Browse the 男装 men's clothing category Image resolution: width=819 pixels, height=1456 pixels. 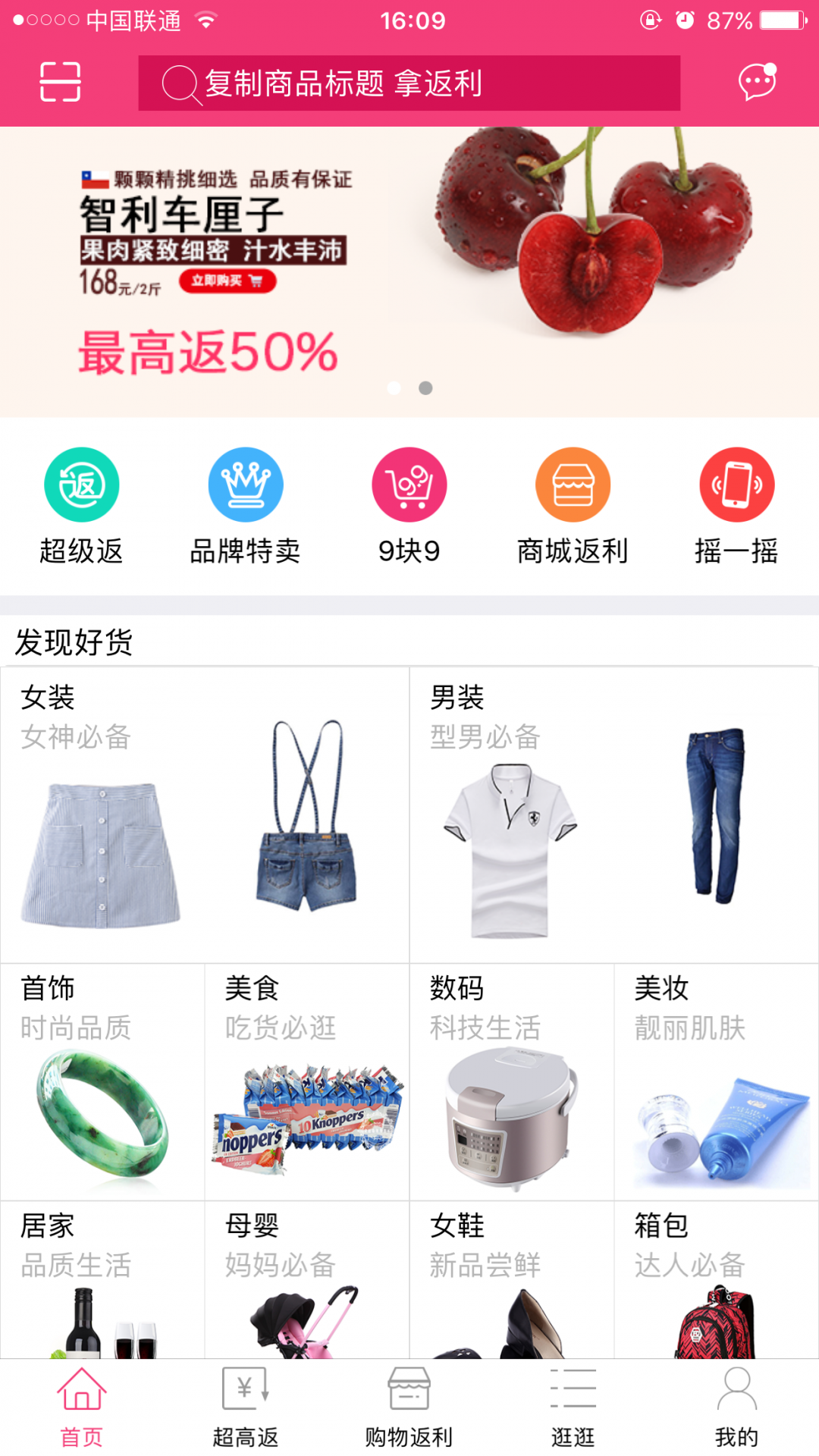pos(613,815)
